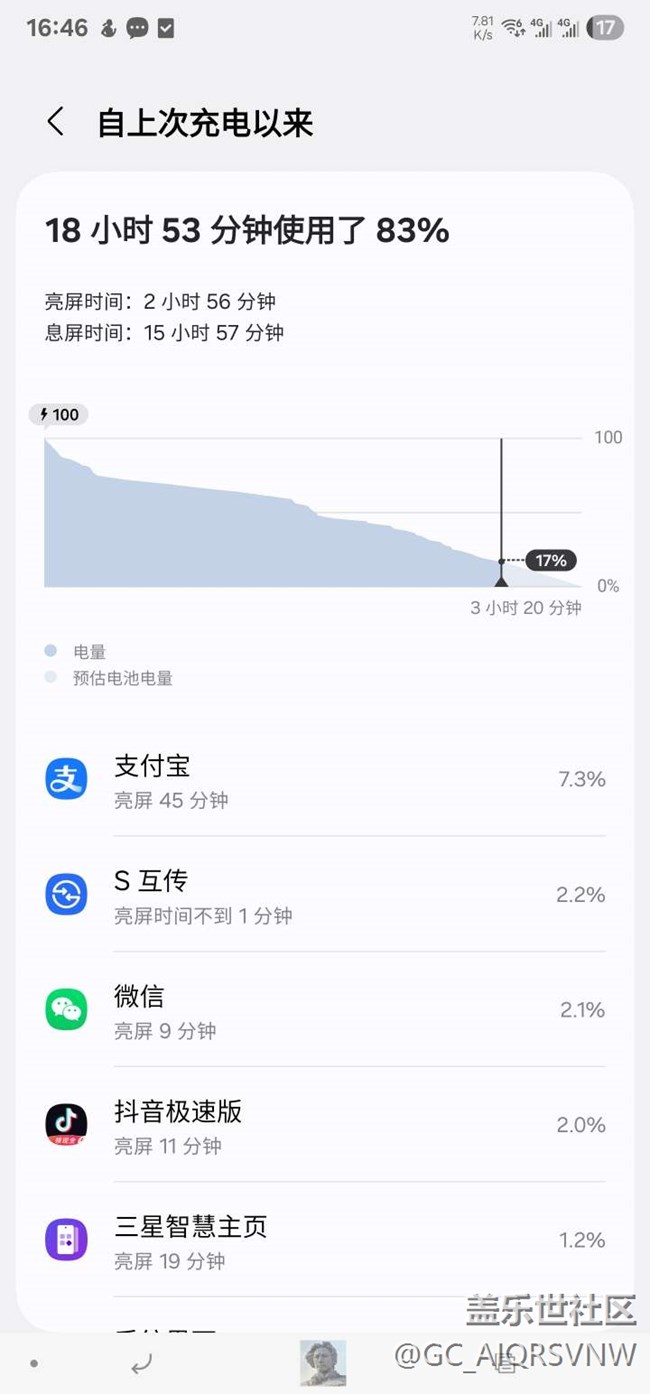Open S 互传 battery usage details
The image size is (650, 1394).
coord(325,895)
